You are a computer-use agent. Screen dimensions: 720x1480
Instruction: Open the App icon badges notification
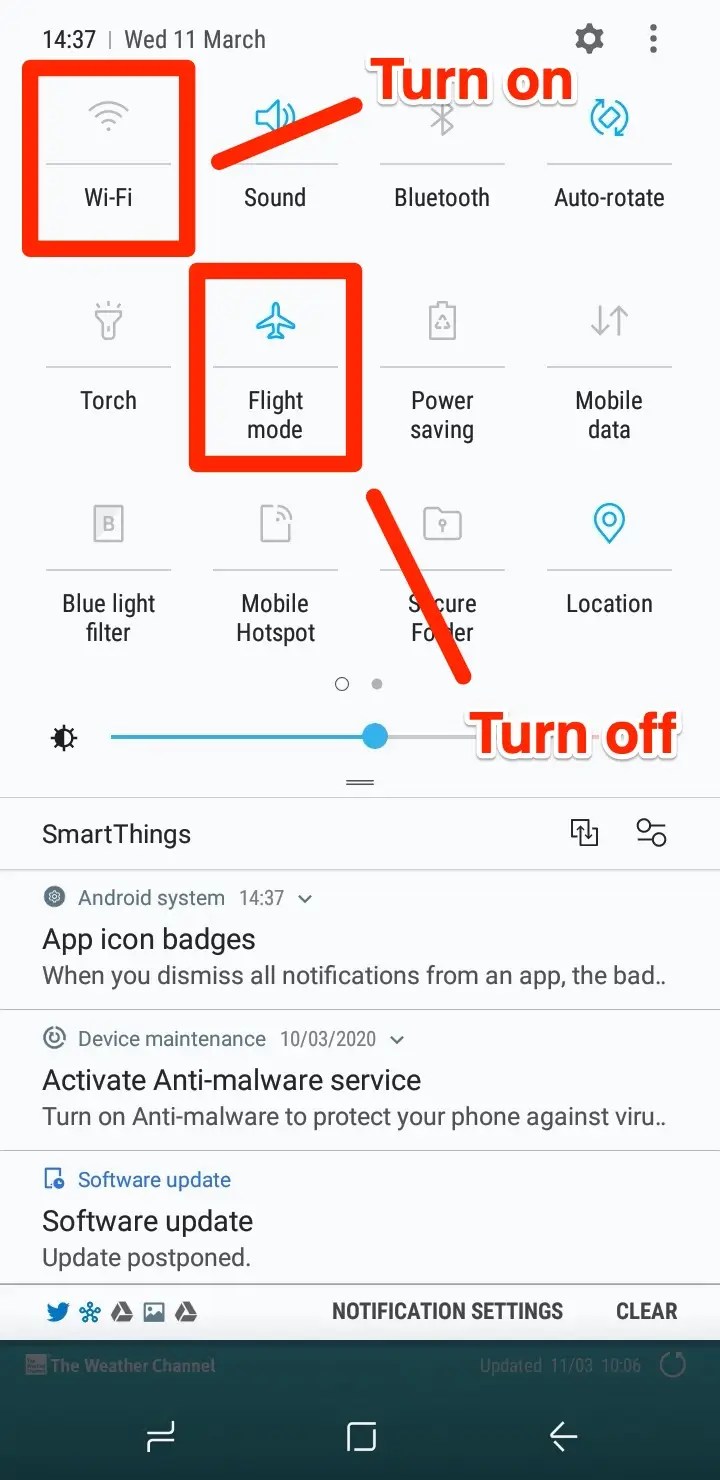pyautogui.click(x=360, y=939)
